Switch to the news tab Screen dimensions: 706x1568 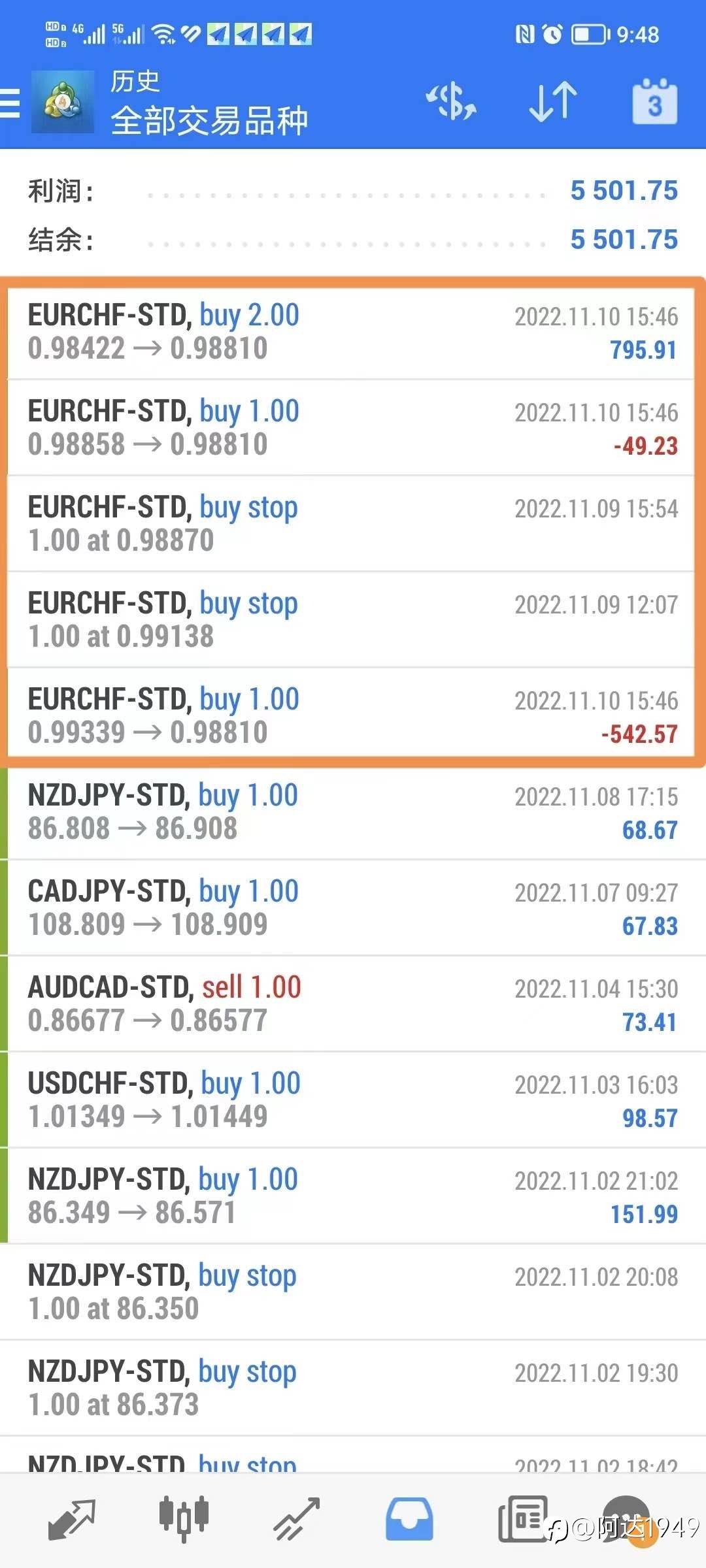[x=523, y=1519]
